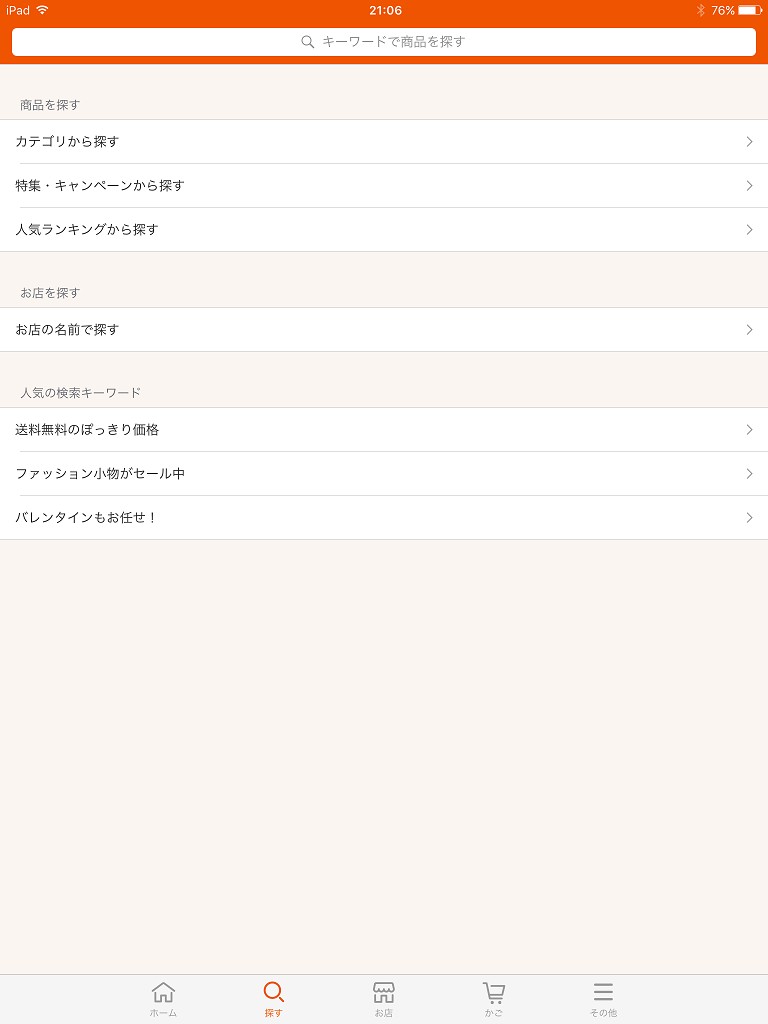Select keyword 送料無料のぽっきり価格
Viewport: 768px width, 1024px height.
[x=384, y=429]
